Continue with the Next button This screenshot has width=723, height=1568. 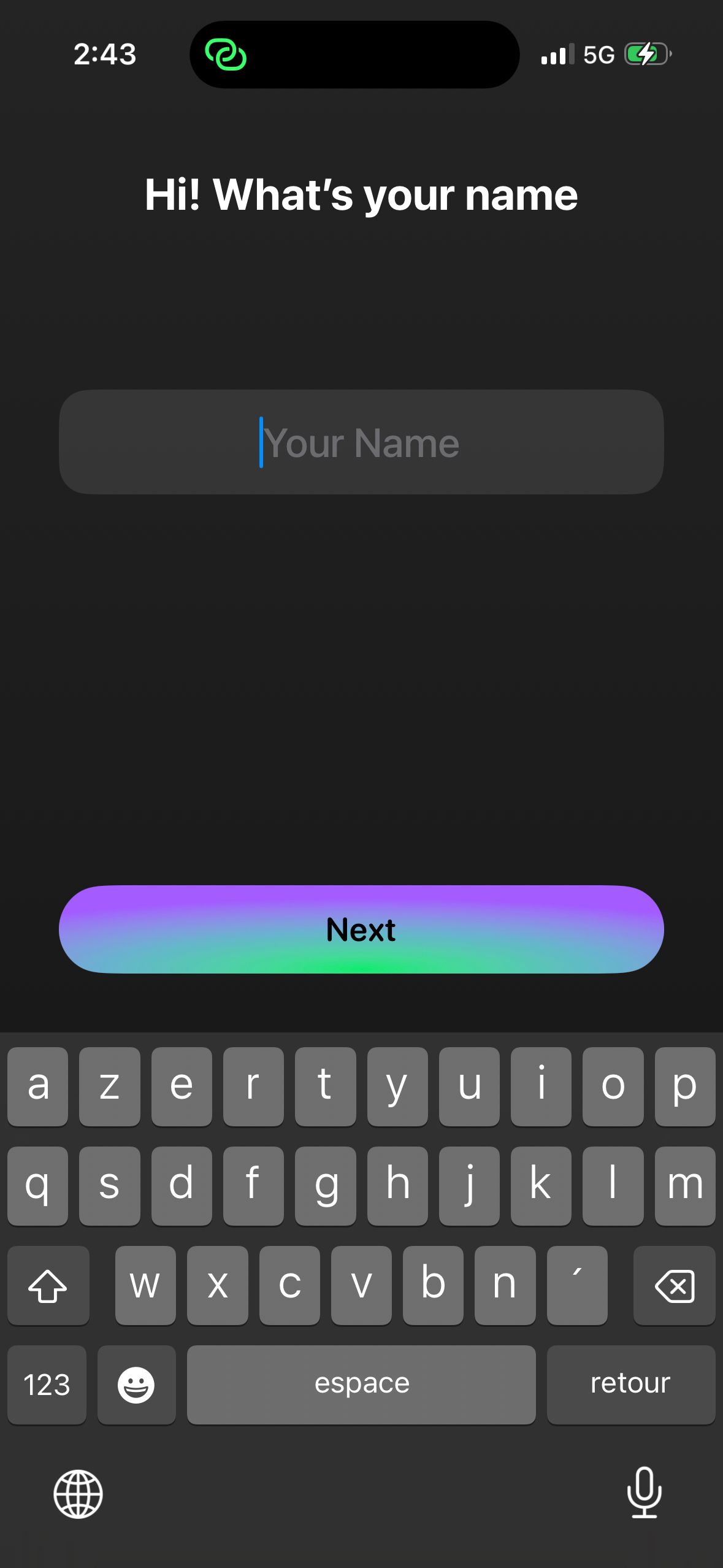click(x=361, y=929)
